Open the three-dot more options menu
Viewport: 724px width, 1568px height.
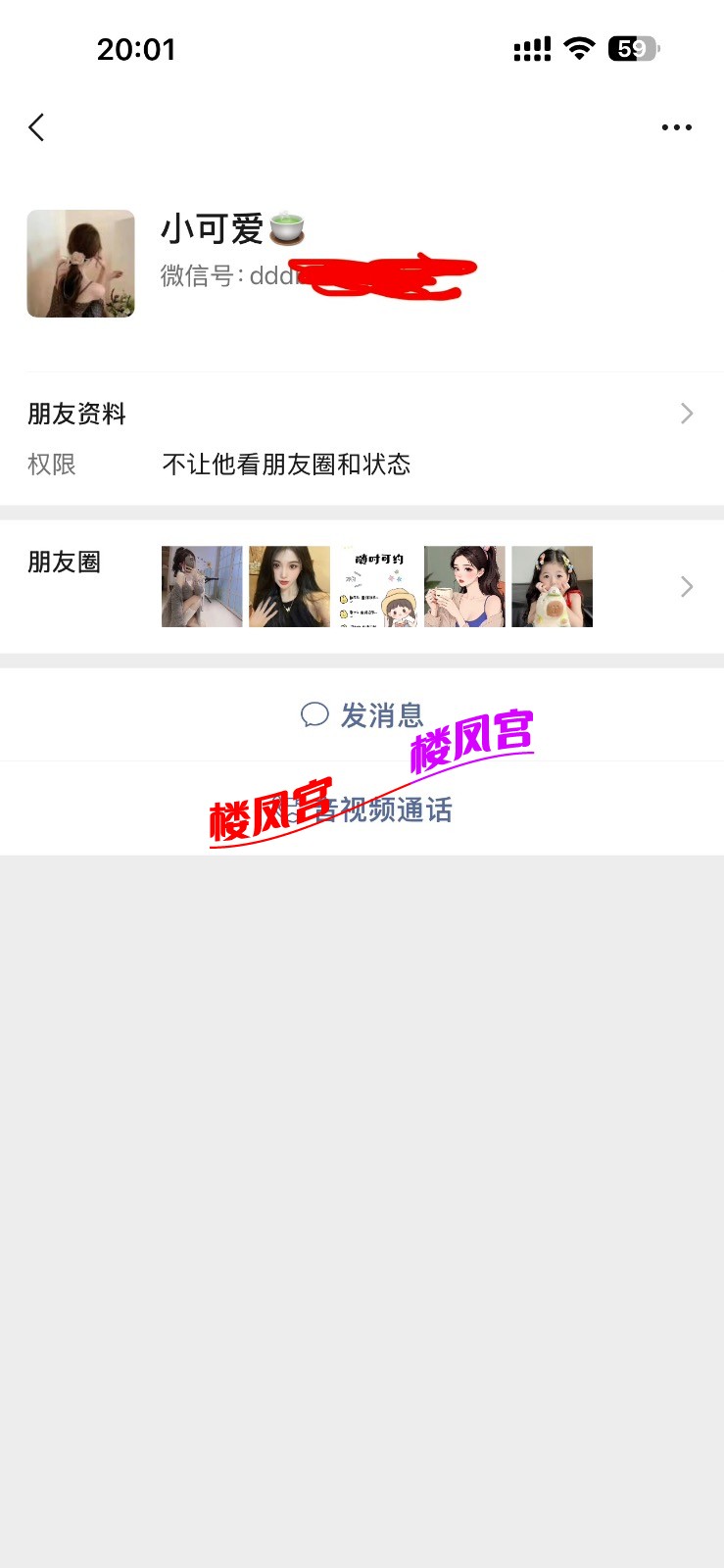pos(676,127)
